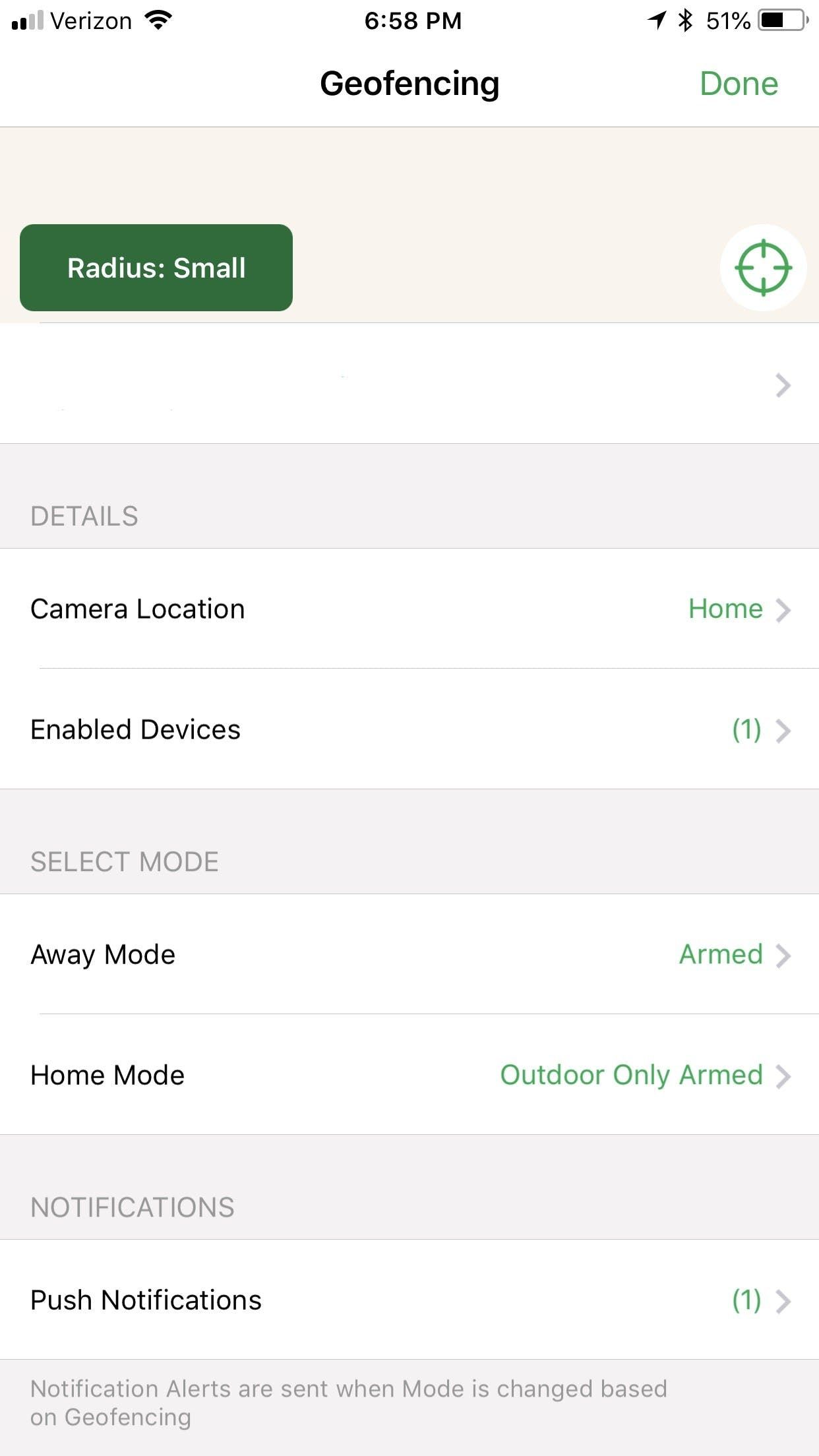Tap the crosshair location targeting icon
The image size is (819, 1456).
(x=762, y=267)
